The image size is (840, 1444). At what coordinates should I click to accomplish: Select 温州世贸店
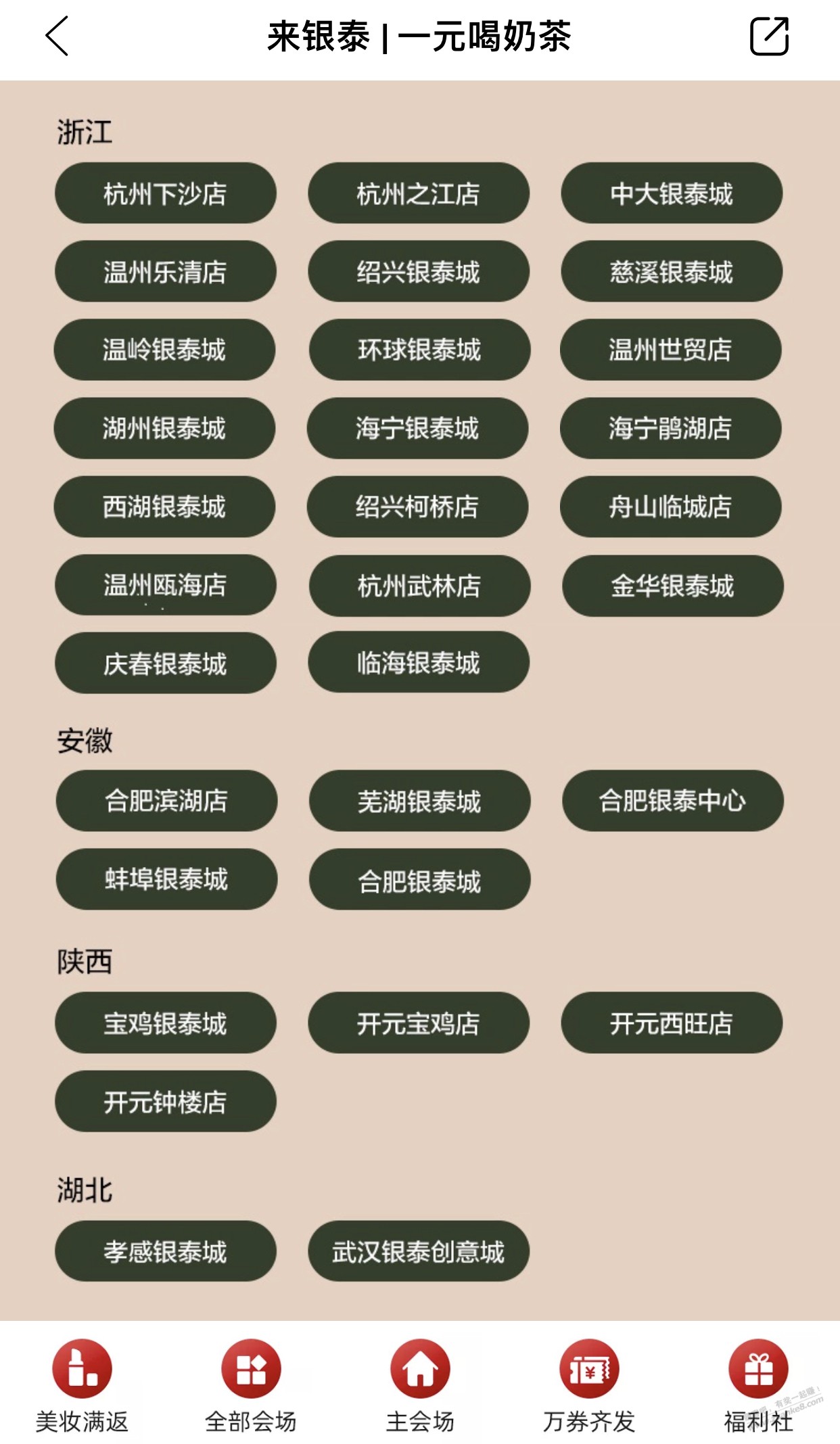point(670,350)
